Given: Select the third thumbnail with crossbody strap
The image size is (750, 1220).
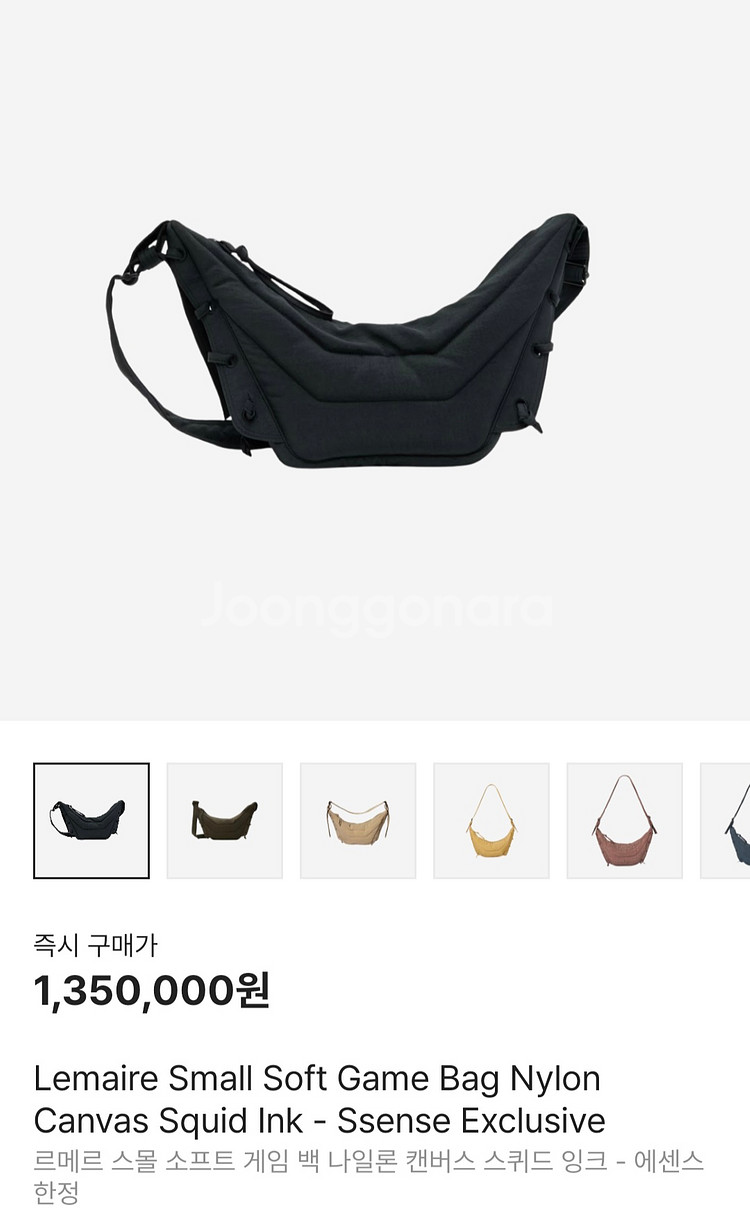Looking at the screenshot, I should point(357,818).
